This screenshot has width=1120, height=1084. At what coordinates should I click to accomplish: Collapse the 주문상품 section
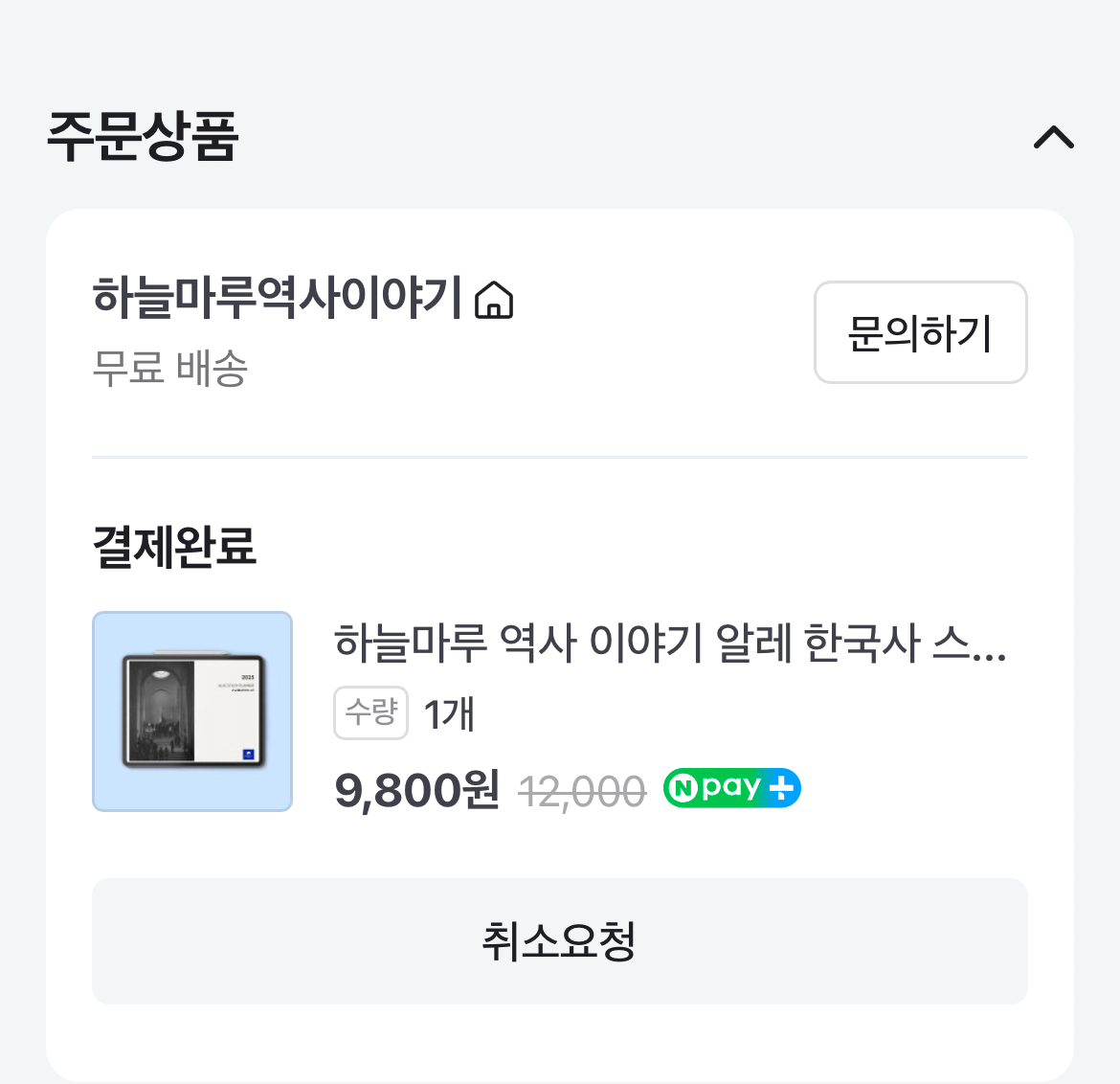pyautogui.click(x=1053, y=138)
